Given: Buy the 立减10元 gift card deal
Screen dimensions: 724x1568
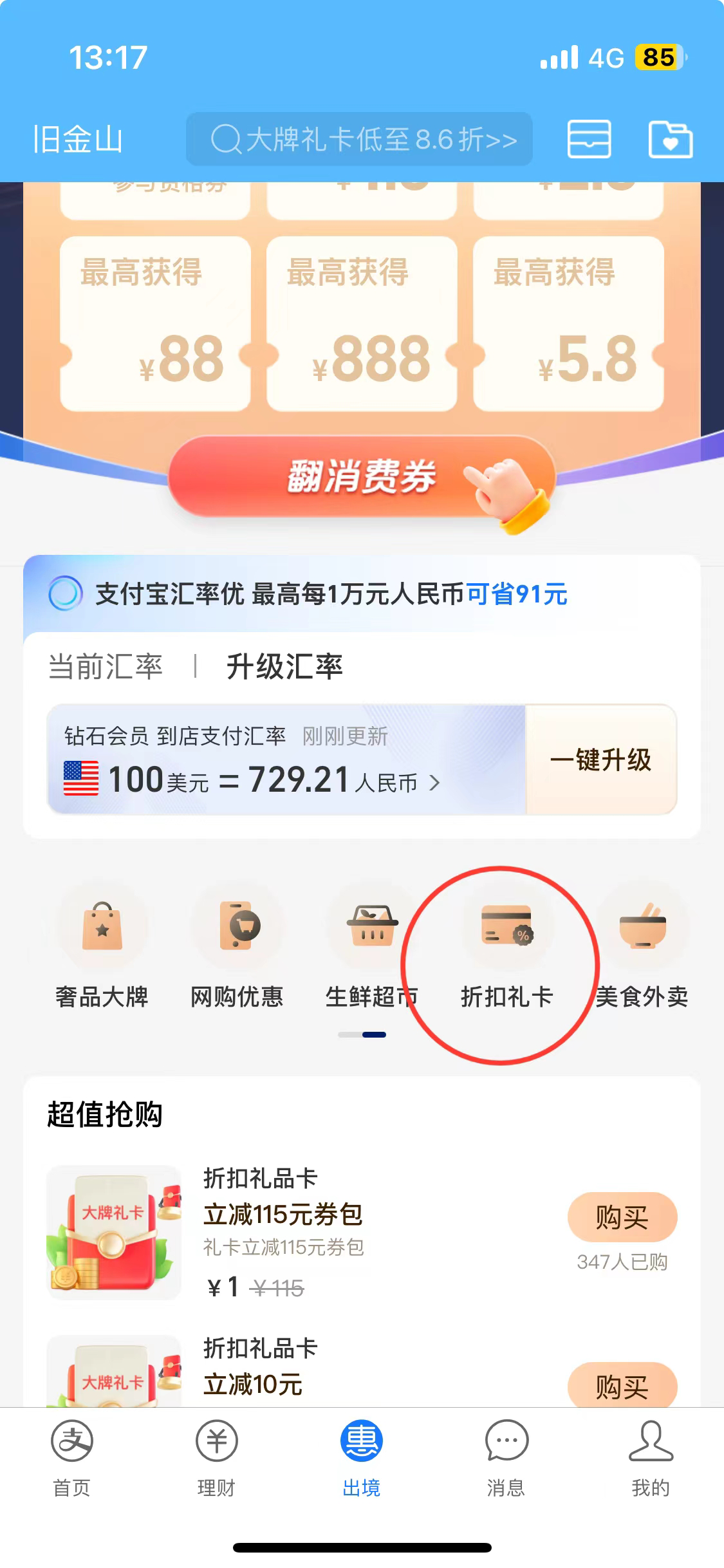Looking at the screenshot, I should [622, 1385].
